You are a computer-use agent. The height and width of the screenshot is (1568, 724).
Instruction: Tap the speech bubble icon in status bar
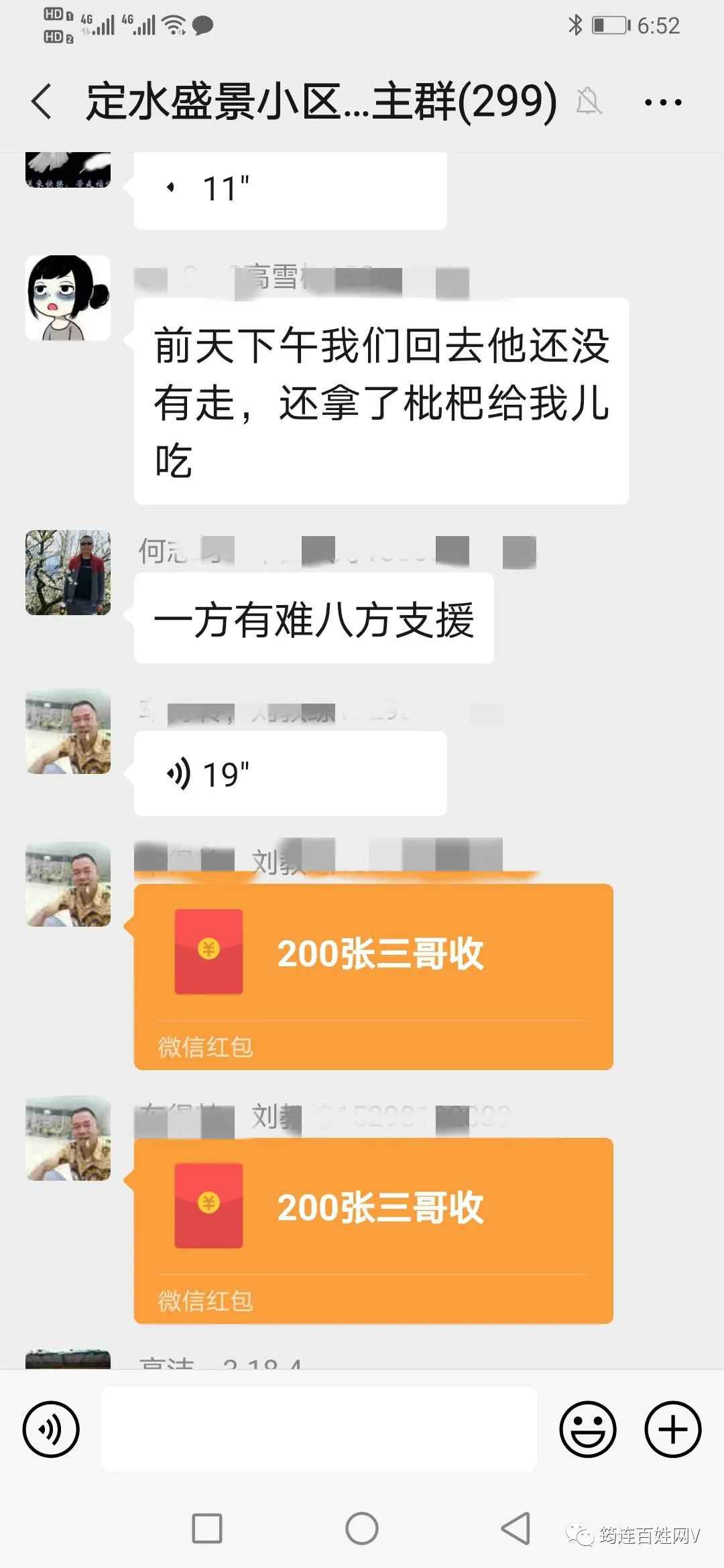(202, 25)
